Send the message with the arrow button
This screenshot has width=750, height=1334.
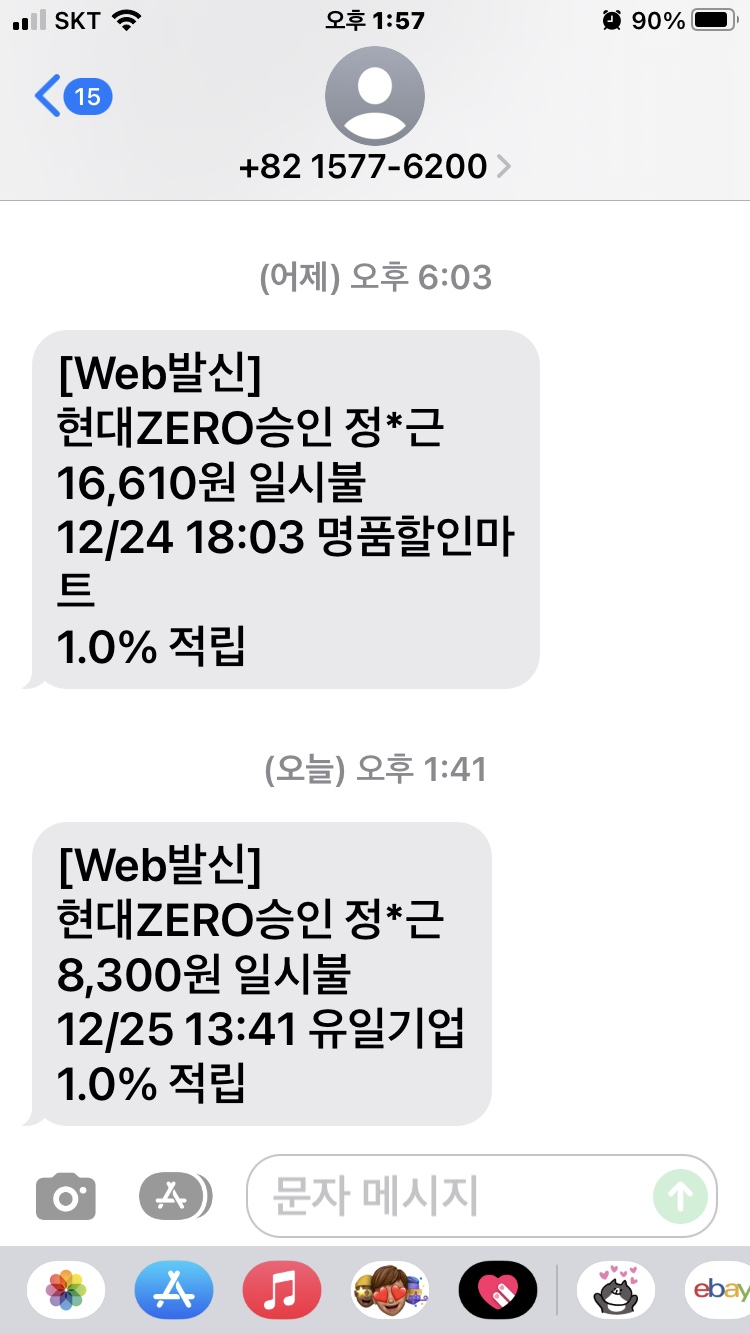(x=680, y=1196)
